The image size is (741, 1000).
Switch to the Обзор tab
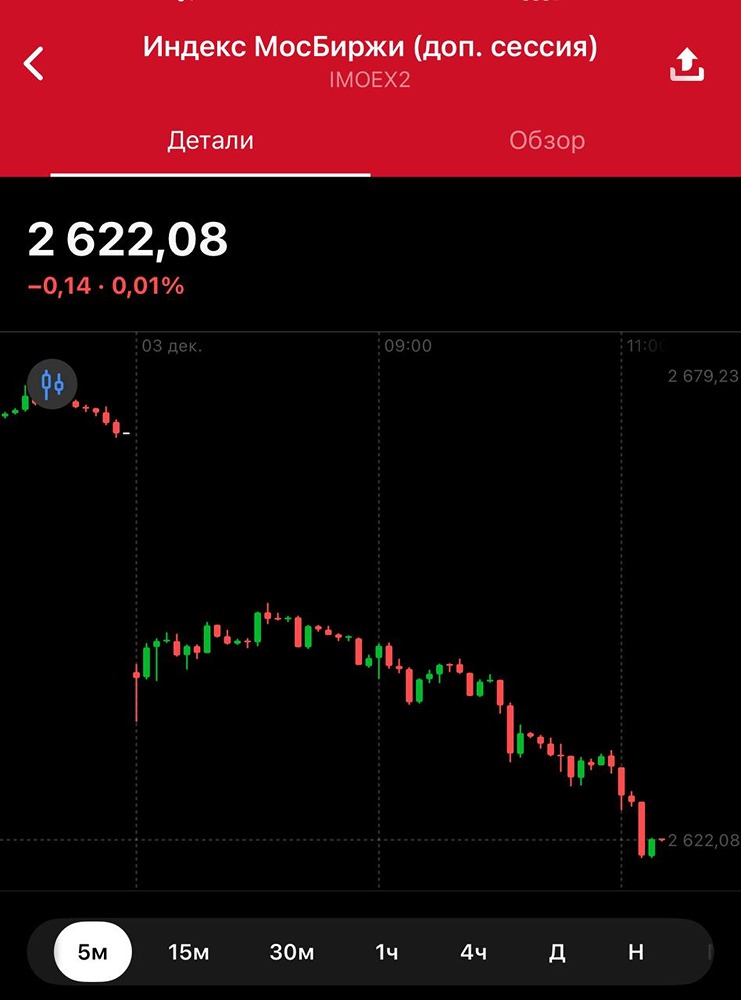547,141
